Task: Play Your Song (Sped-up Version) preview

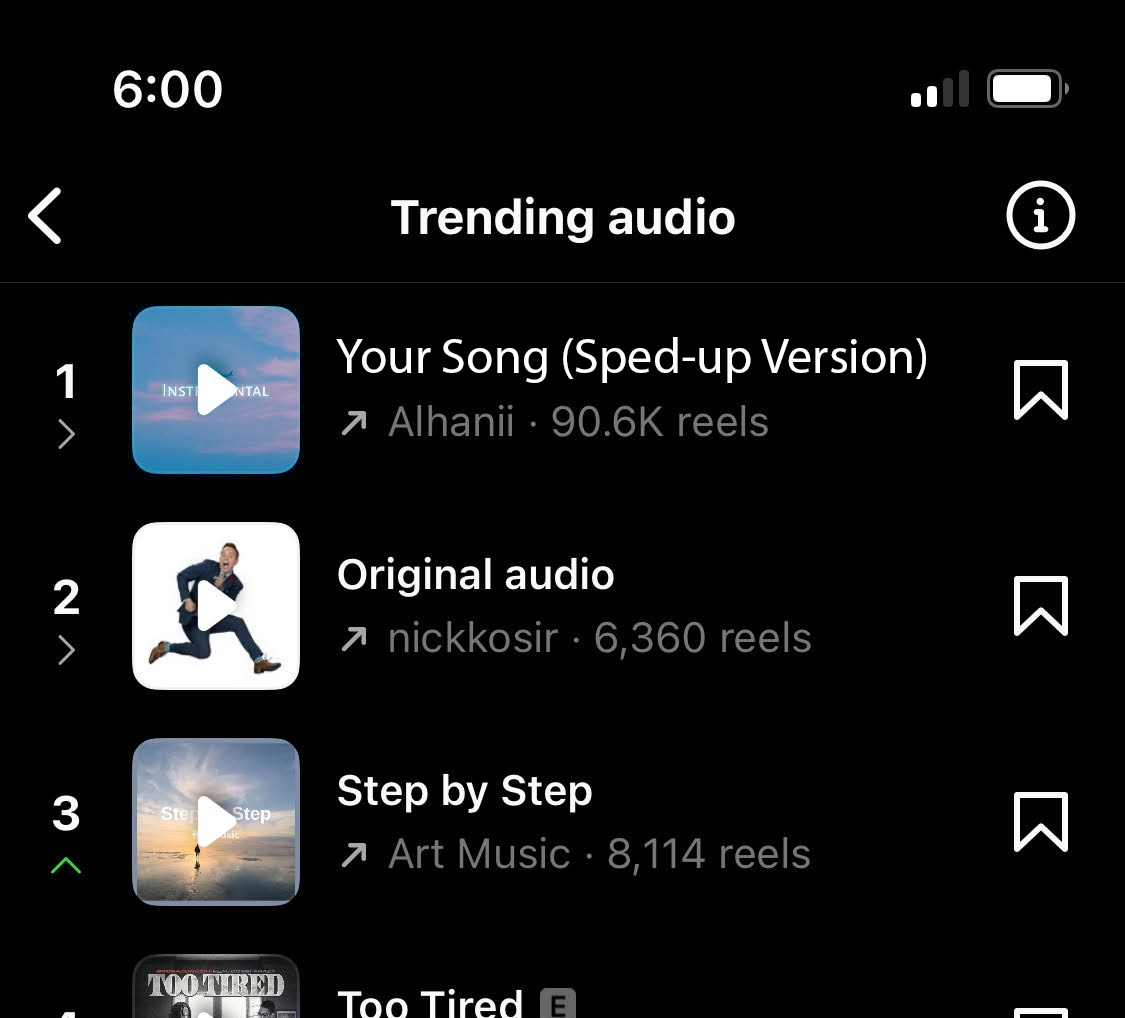Action: (x=216, y=390)
